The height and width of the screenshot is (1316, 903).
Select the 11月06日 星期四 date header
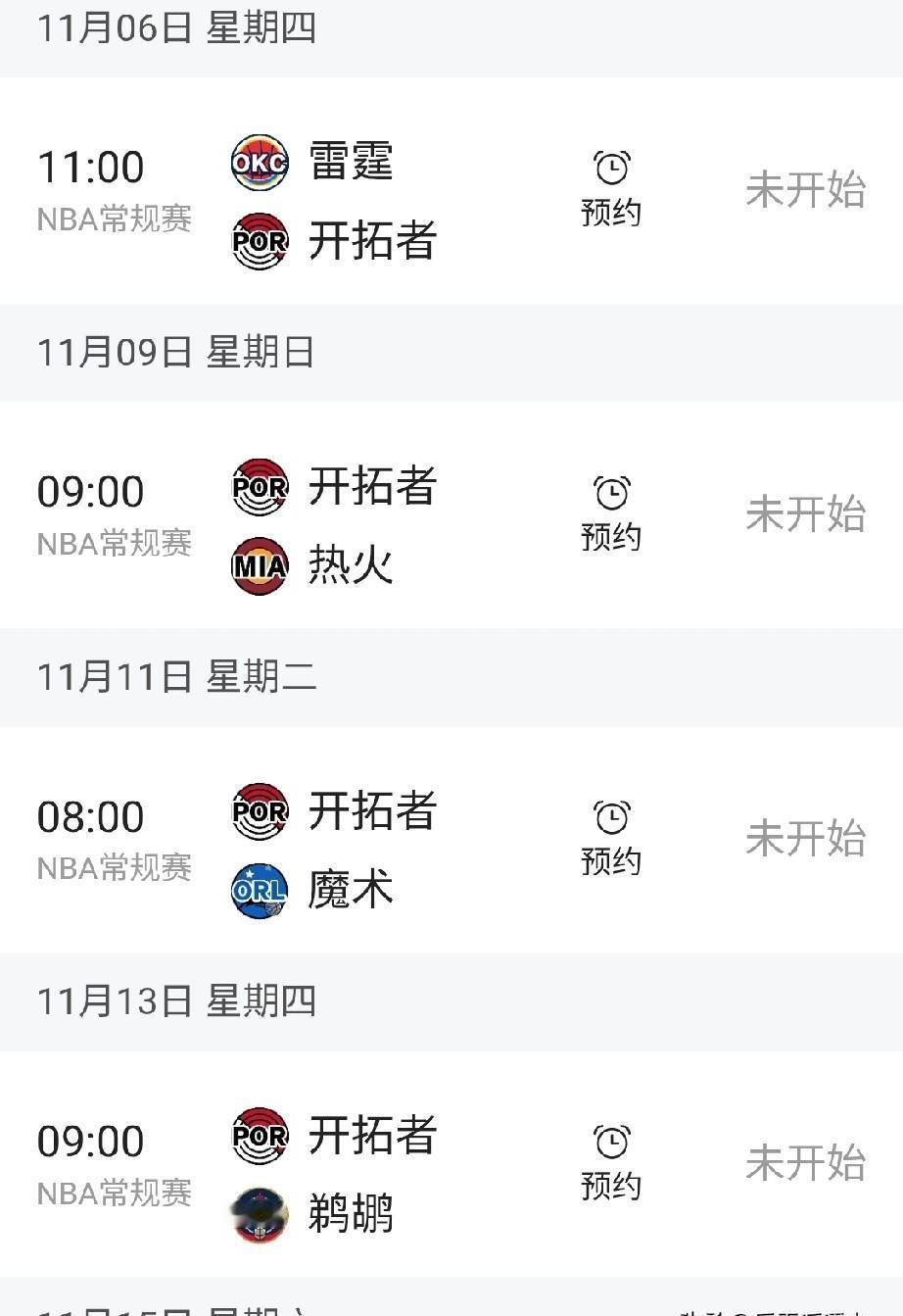click(176, 28)
